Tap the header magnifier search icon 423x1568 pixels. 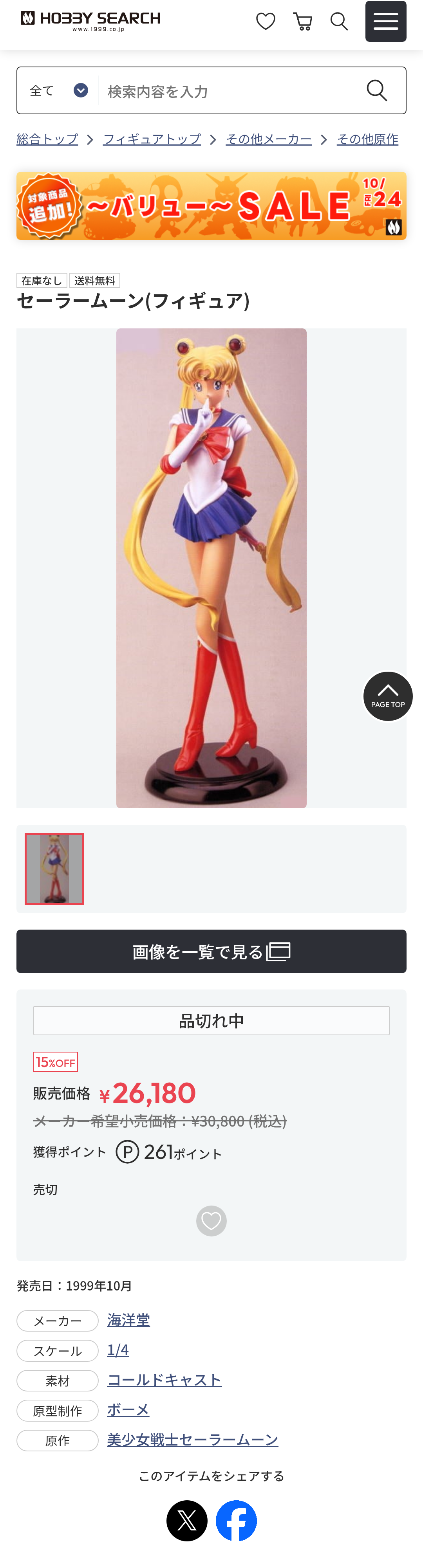(339, 22)
